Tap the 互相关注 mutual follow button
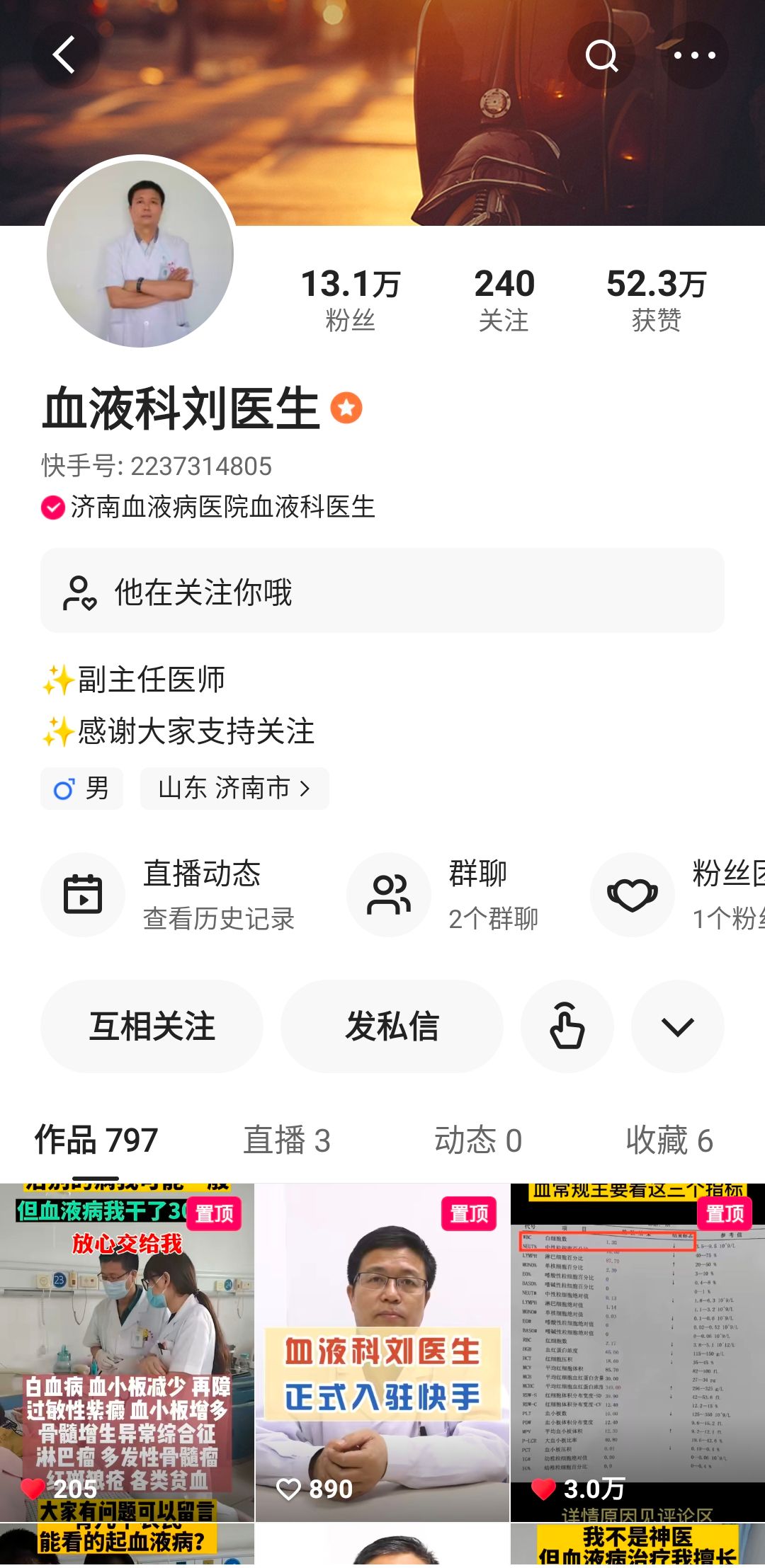The image size is (765, 1568). point(152,1026)
